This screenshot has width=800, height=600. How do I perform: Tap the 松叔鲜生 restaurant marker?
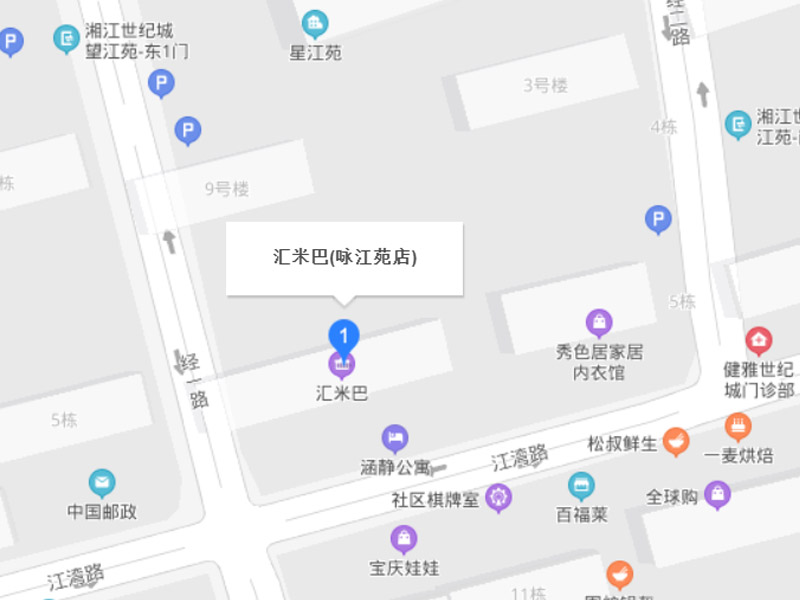677,441
